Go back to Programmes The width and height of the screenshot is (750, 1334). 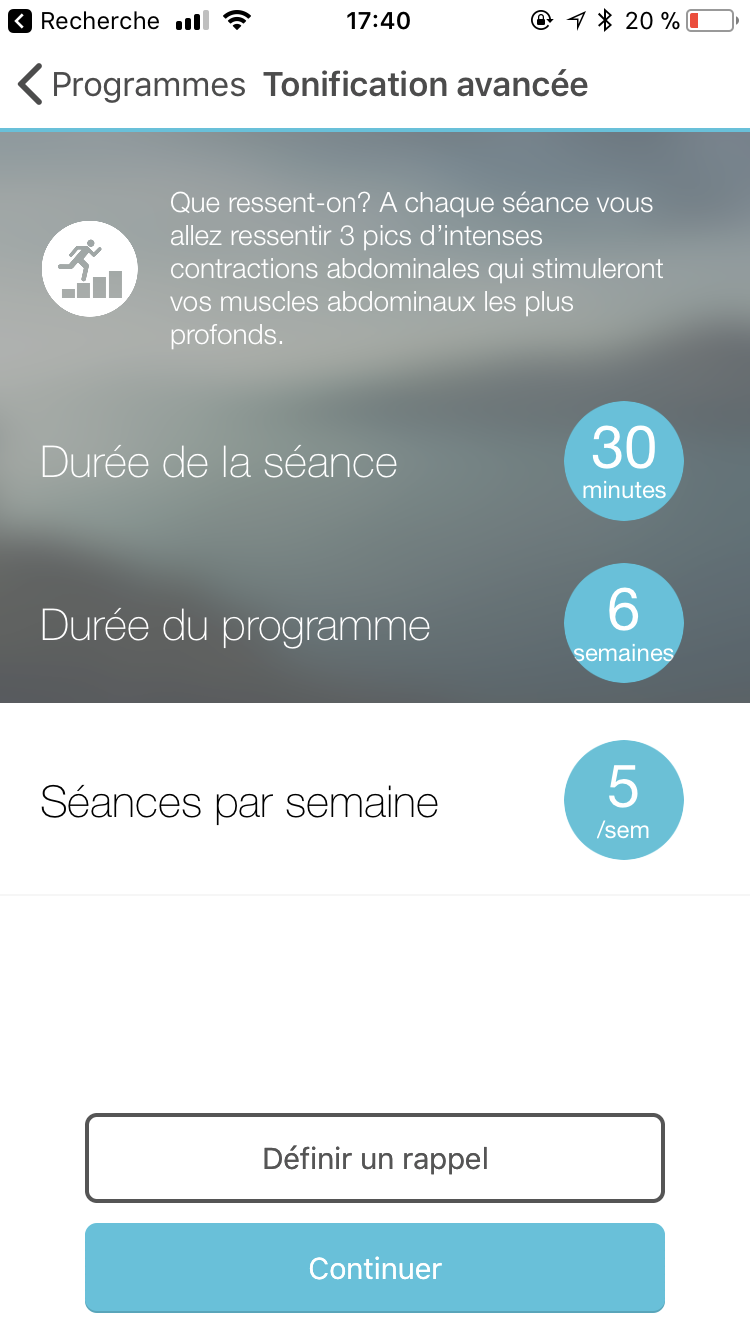131,85
